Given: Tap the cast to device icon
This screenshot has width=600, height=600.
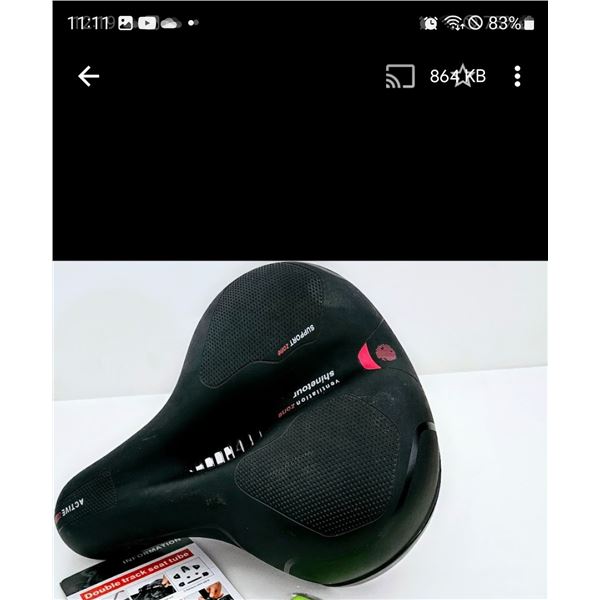Looking at the screenshot, I should pyautogui.click(x=400, y=76).
